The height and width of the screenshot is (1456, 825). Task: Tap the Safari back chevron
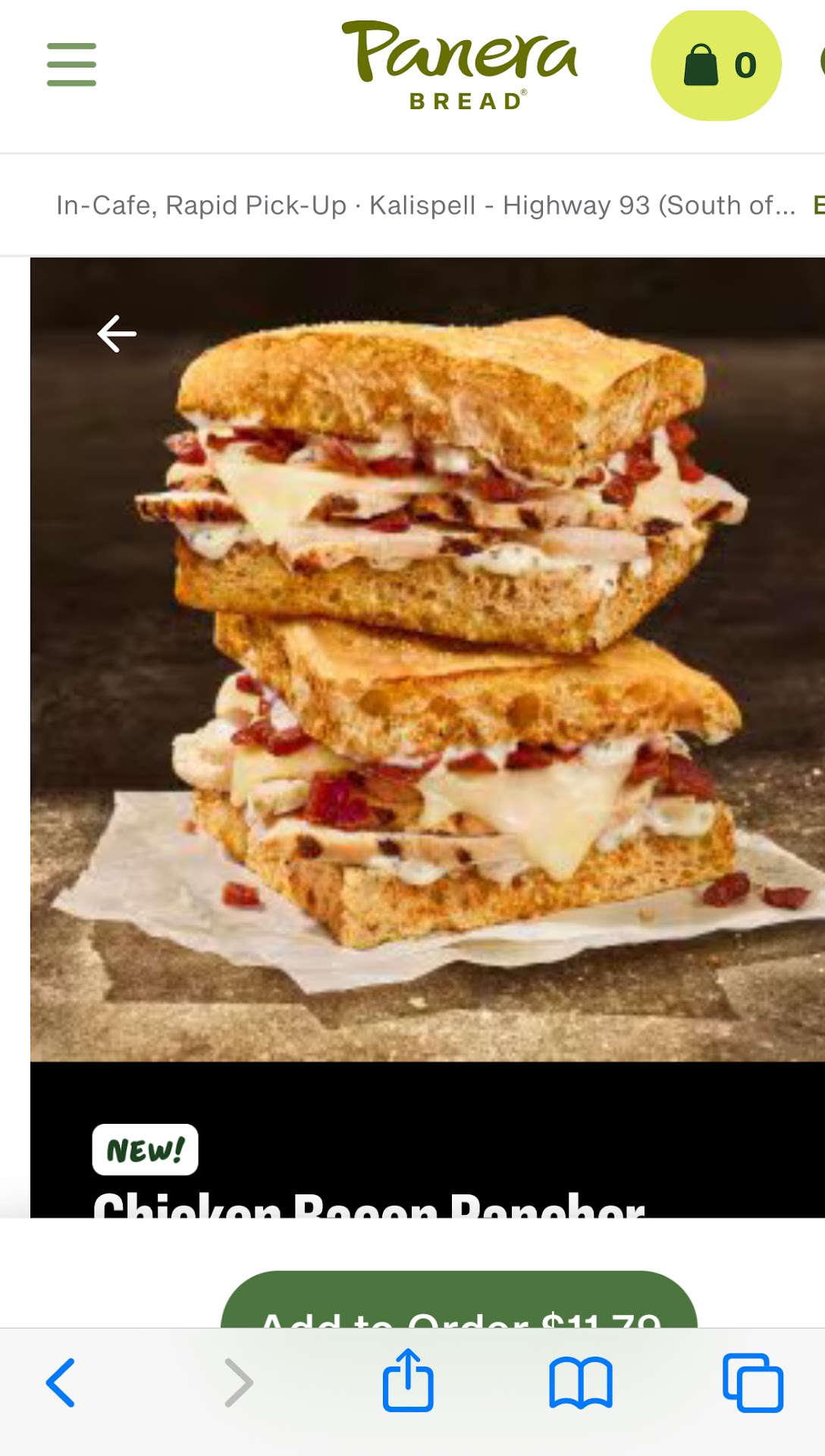click(61, 1382)
